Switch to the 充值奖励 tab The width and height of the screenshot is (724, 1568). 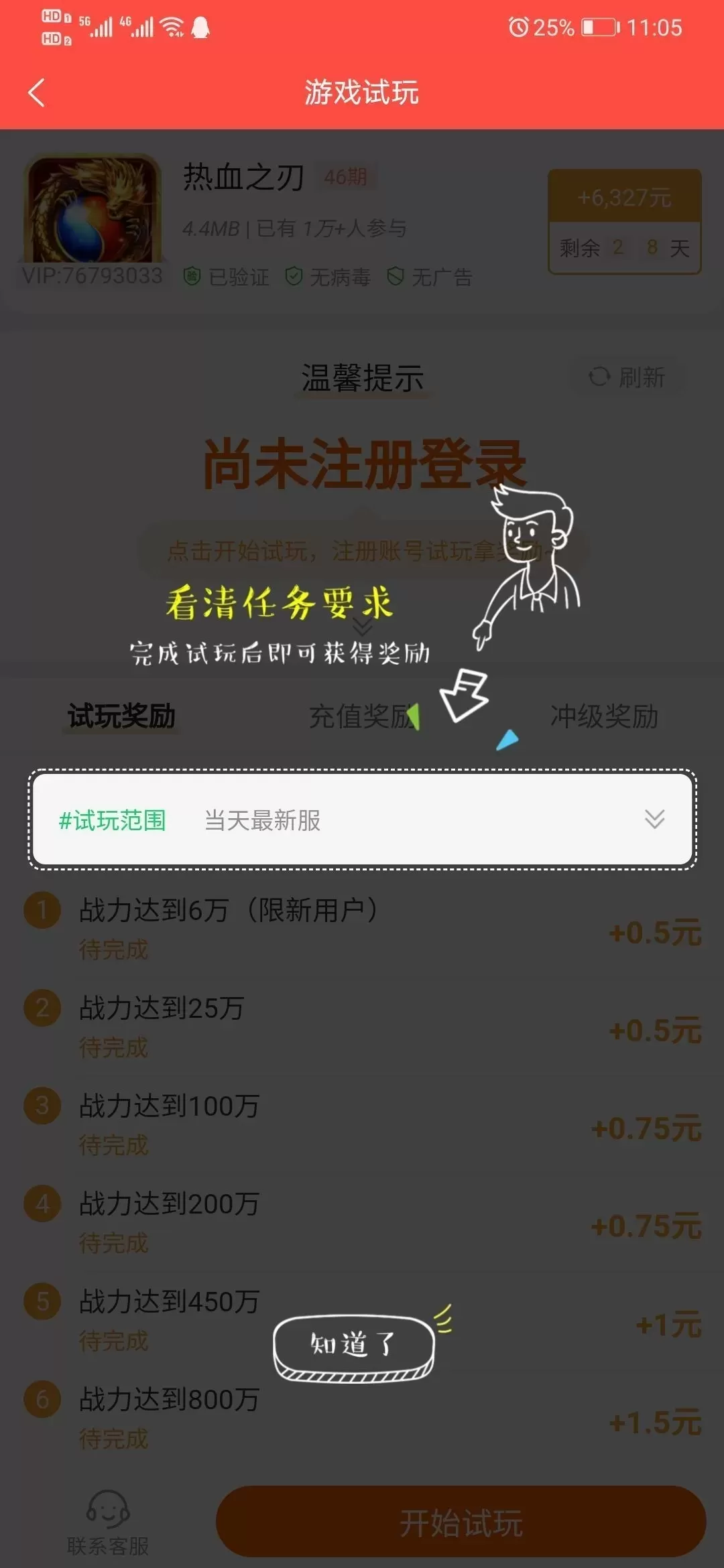click(x=362, y=718)
